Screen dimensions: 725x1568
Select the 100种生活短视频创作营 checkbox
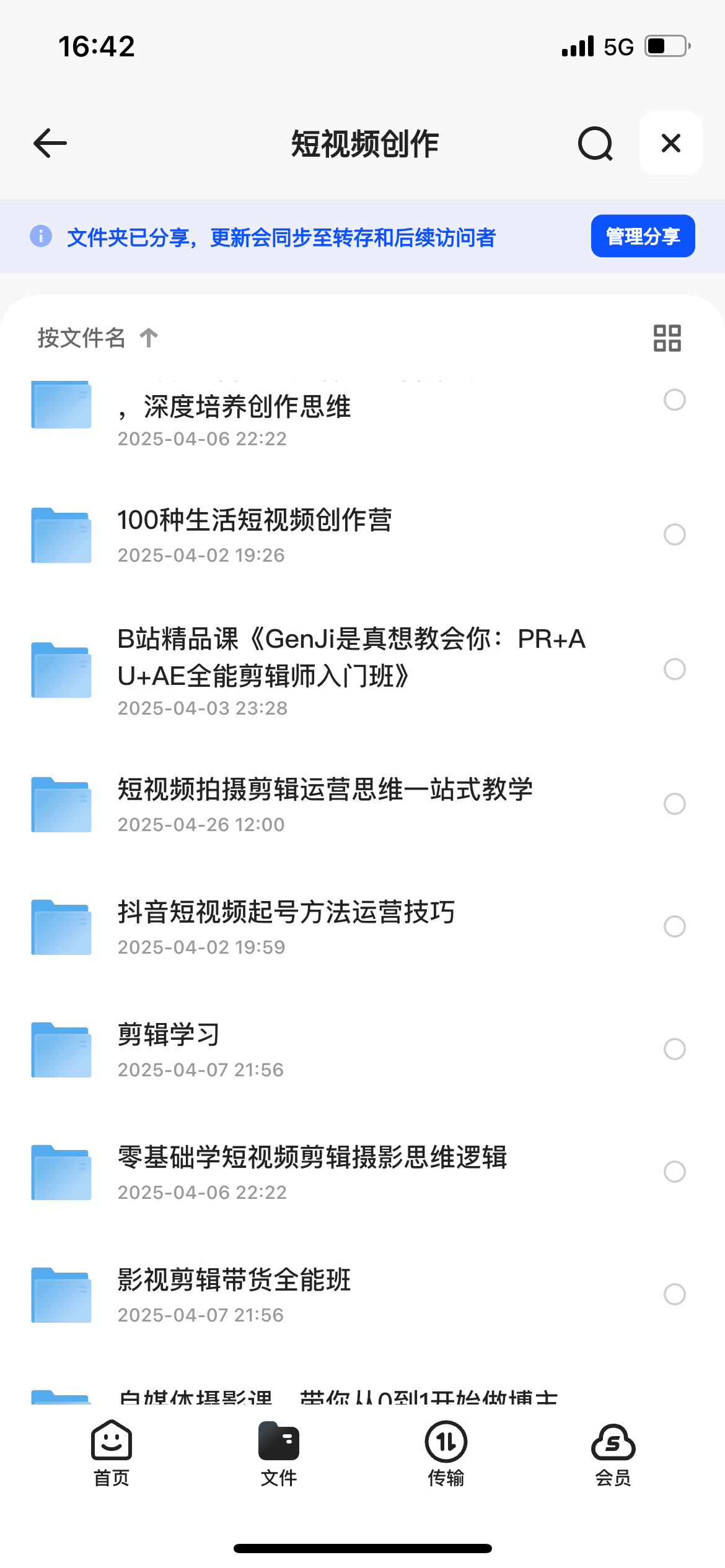tap(674, 534)
